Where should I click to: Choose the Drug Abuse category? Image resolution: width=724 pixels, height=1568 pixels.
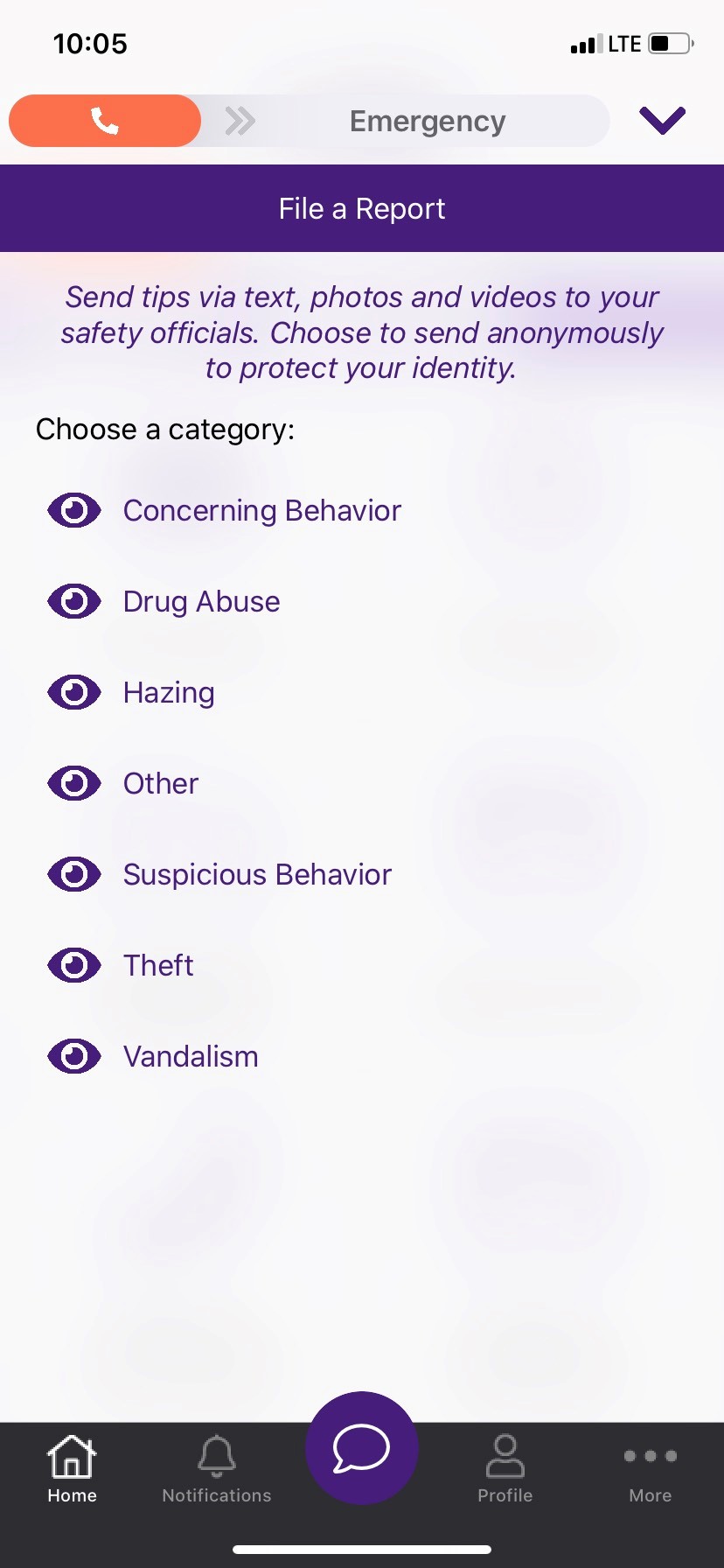pos(201,601)
